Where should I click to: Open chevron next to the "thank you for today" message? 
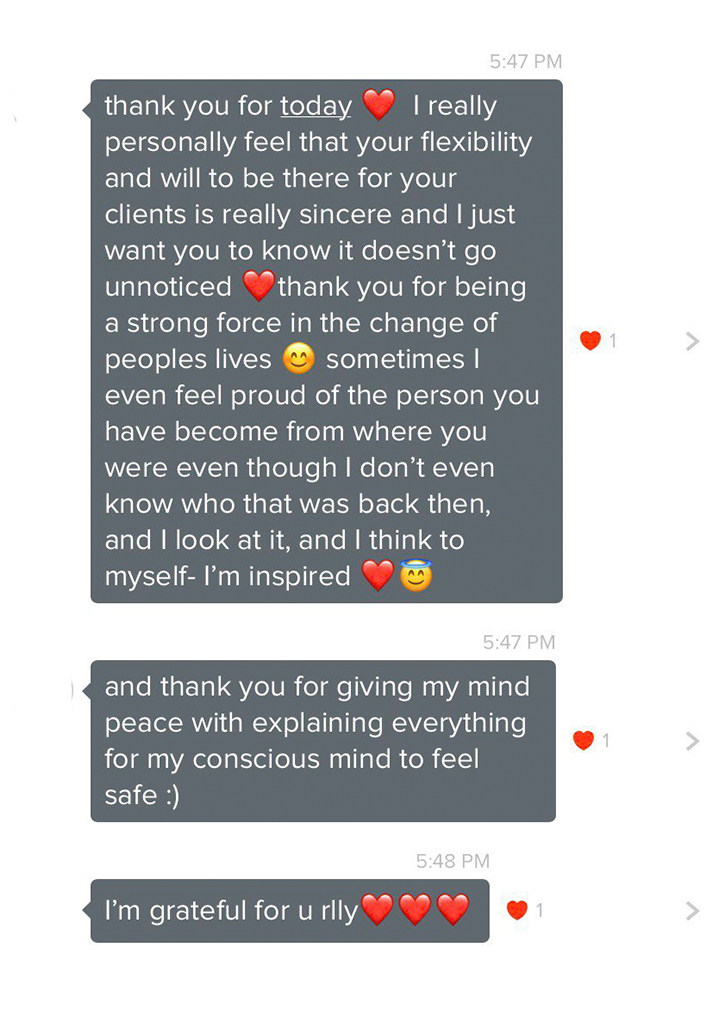coord(692,341)
